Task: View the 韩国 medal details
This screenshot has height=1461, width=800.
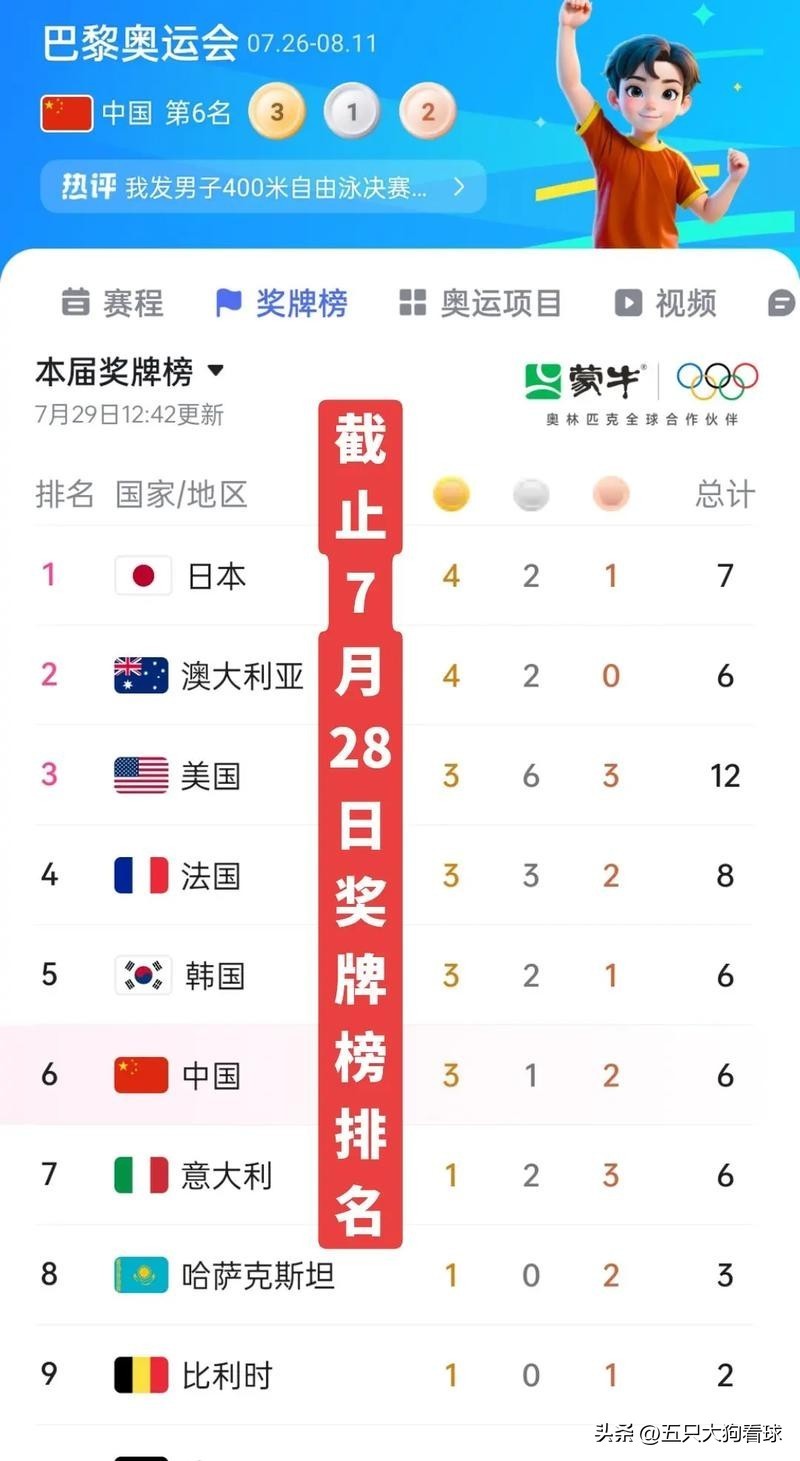Action: 395,975
